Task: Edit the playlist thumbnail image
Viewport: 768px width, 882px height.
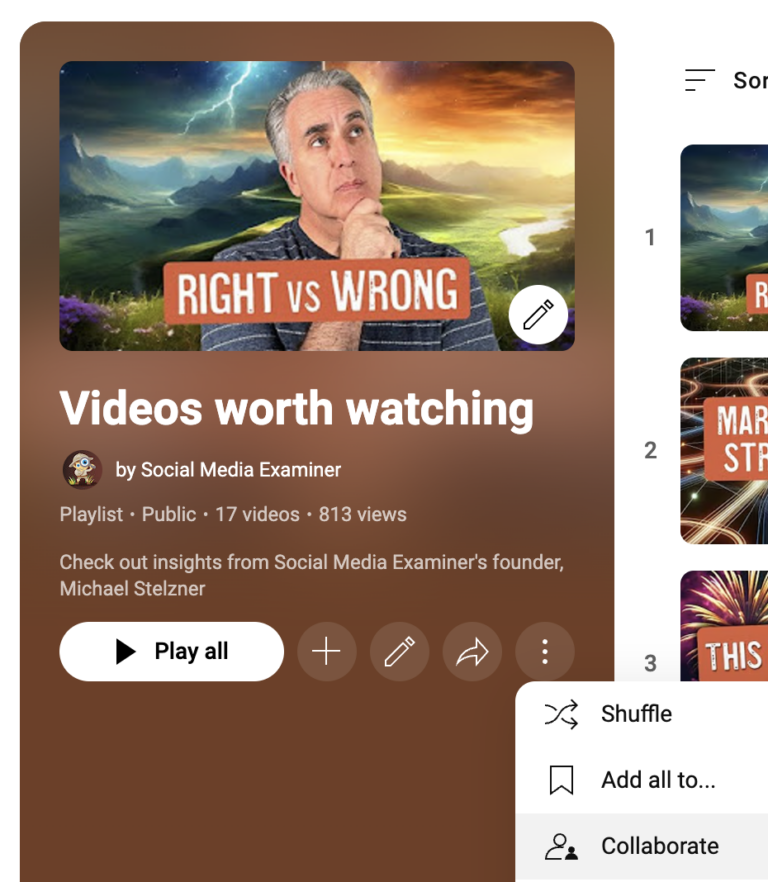Action: [x=538, y=316]
